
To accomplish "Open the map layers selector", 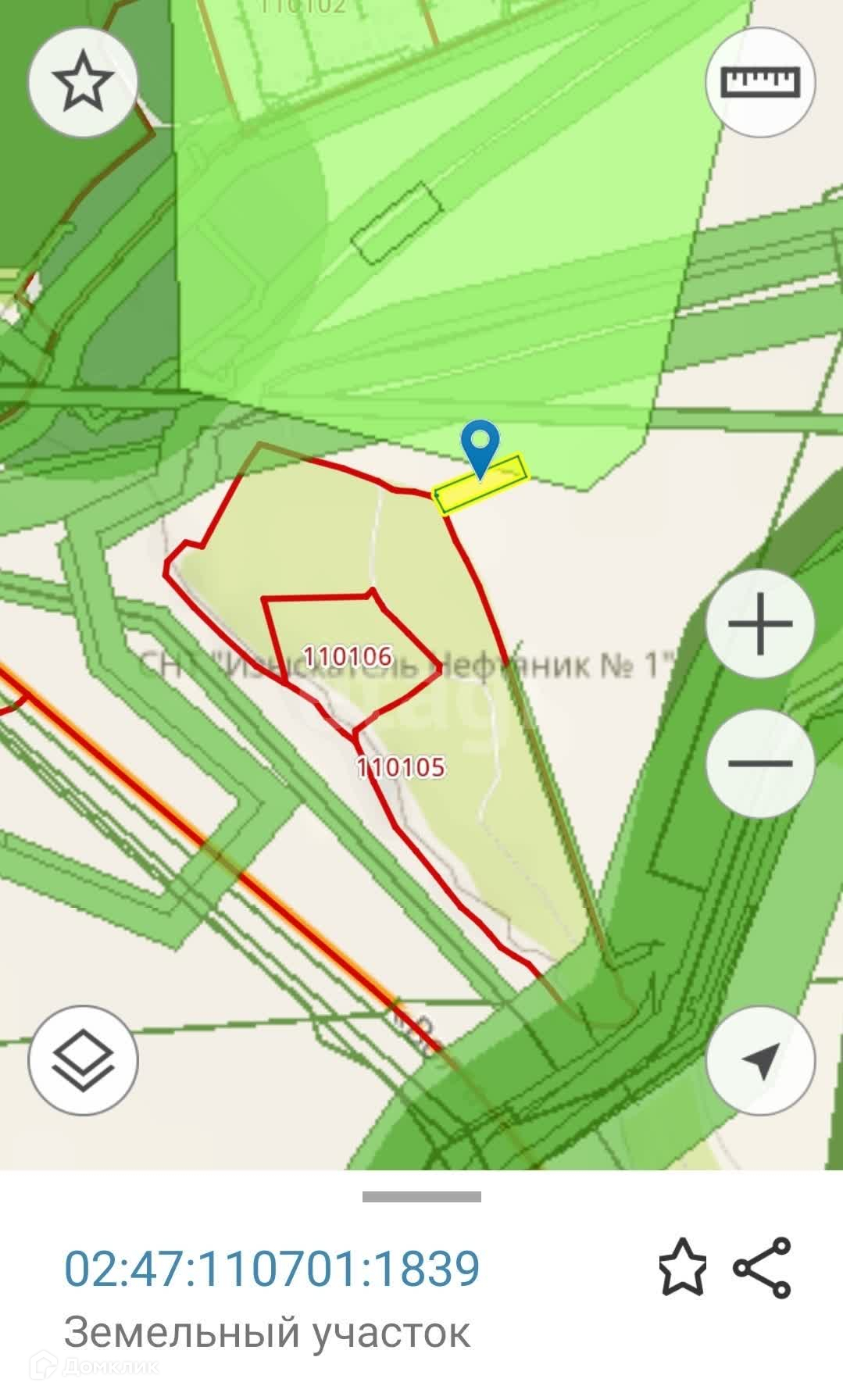I will (83, 1059).
